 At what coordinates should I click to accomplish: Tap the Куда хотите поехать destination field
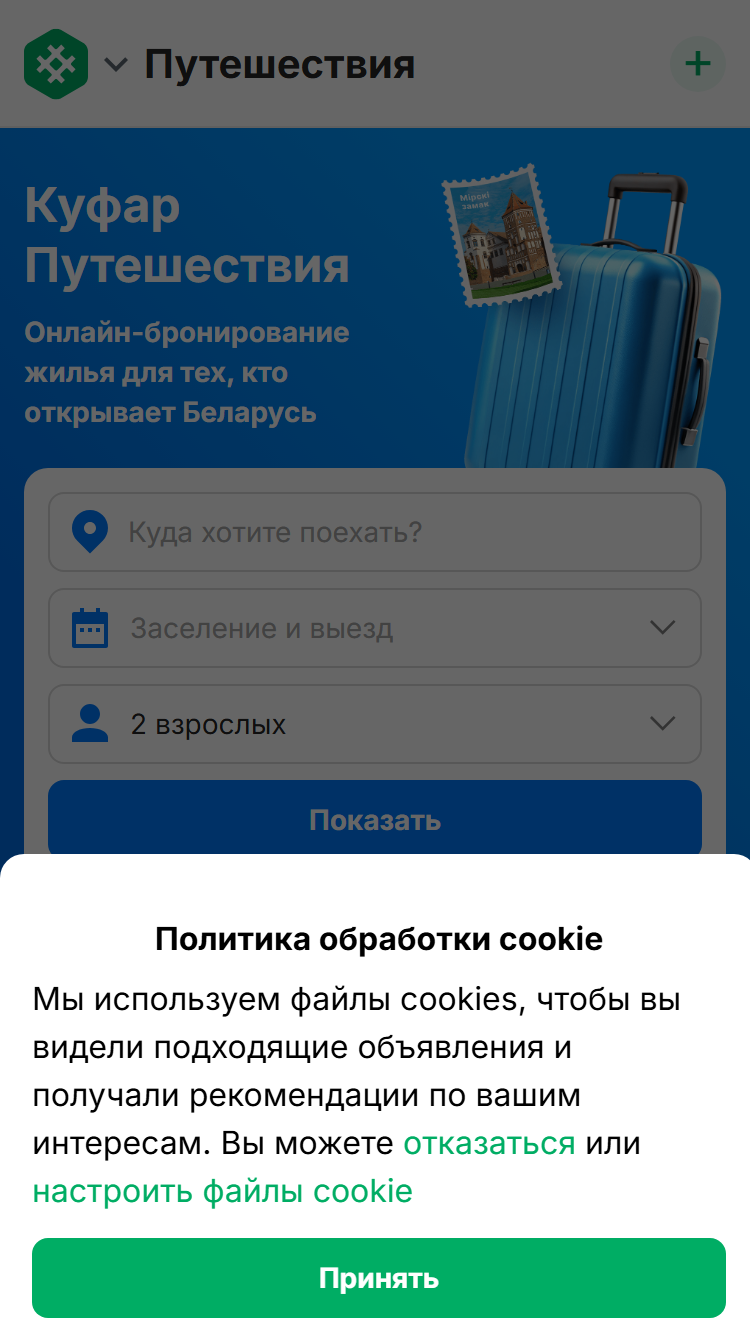375,532
